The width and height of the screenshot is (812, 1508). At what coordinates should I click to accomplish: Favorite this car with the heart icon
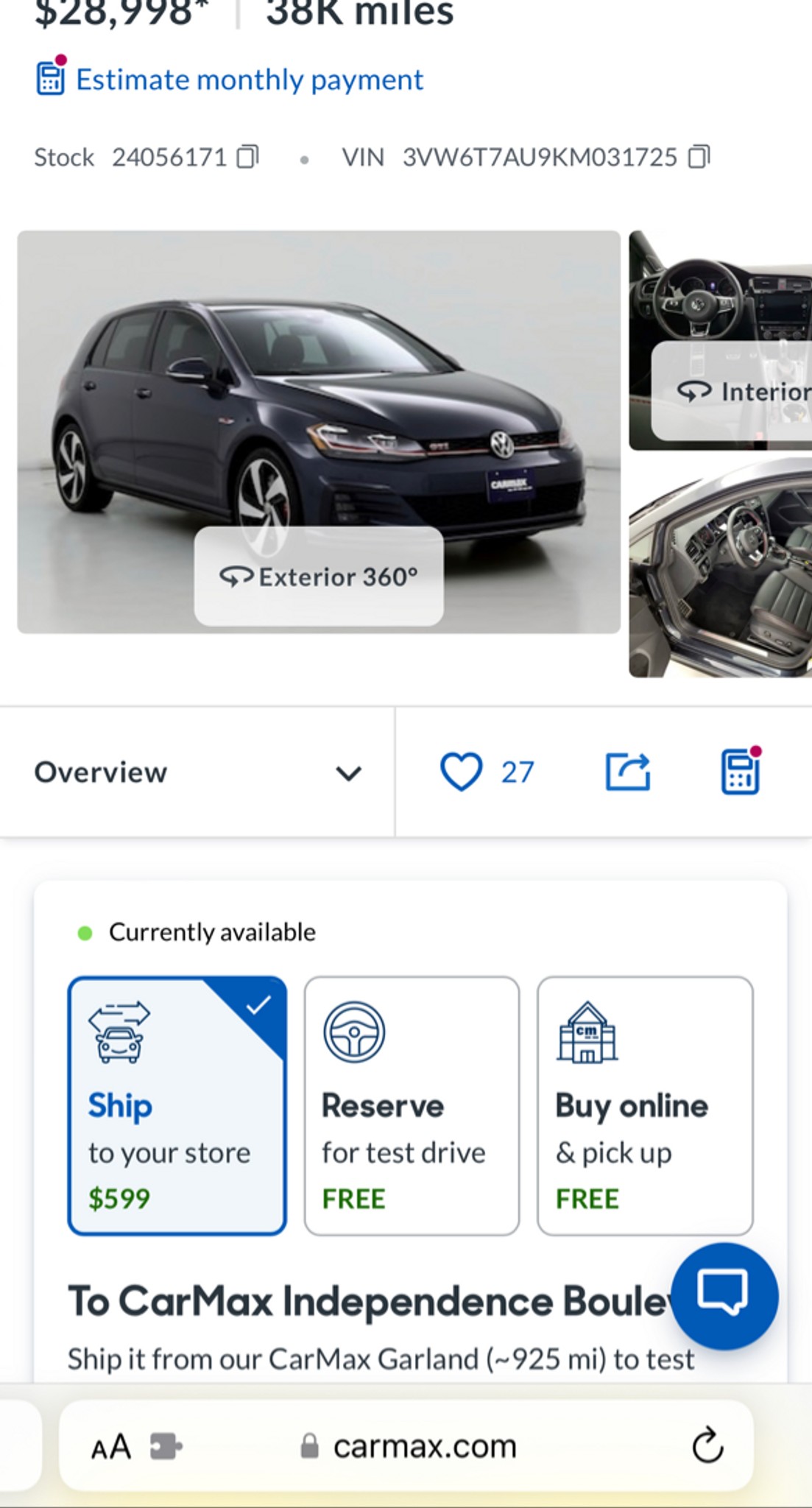tap(462, 772)
